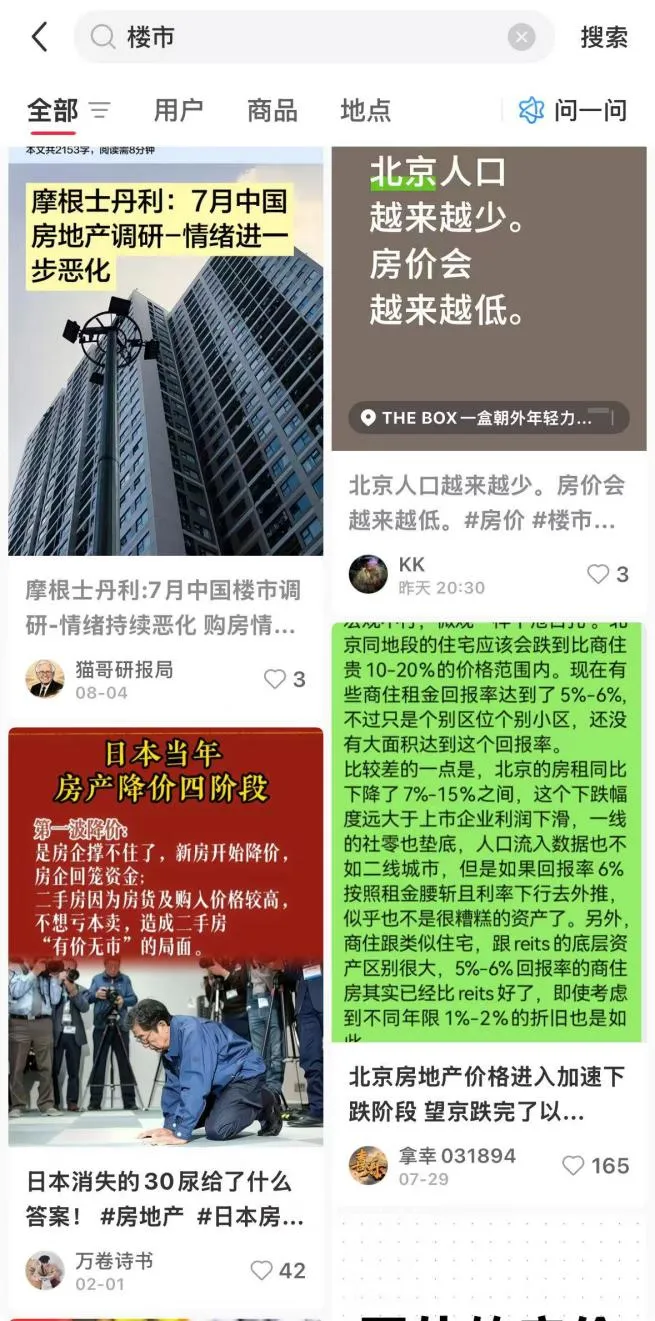Open 问一问 AI assistant
This screenshot has width=655, height=1321.
coord(573,110)
